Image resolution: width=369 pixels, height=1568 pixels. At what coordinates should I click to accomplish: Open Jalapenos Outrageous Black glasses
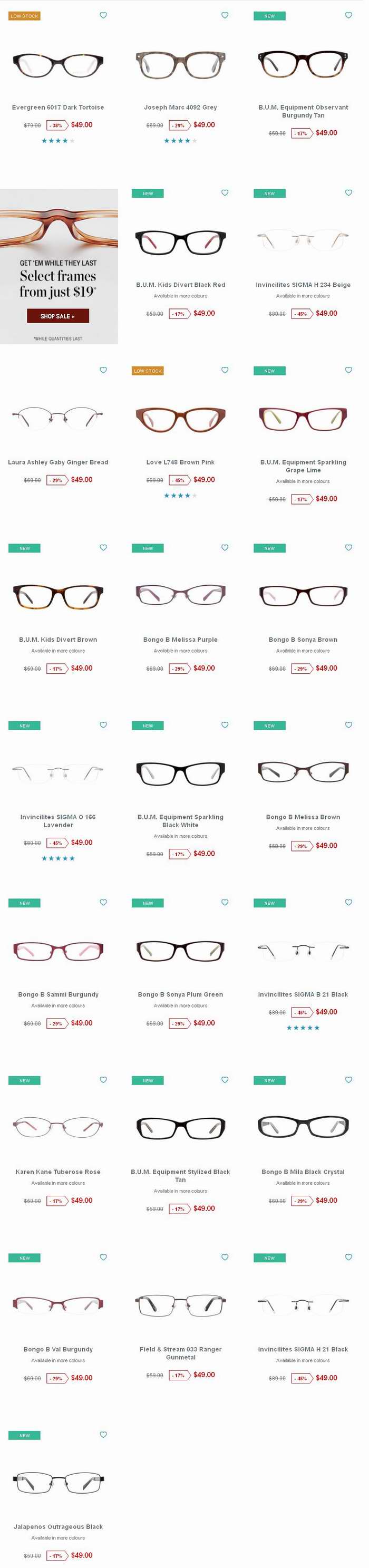pyautogui.click(x=58, y=1526)
